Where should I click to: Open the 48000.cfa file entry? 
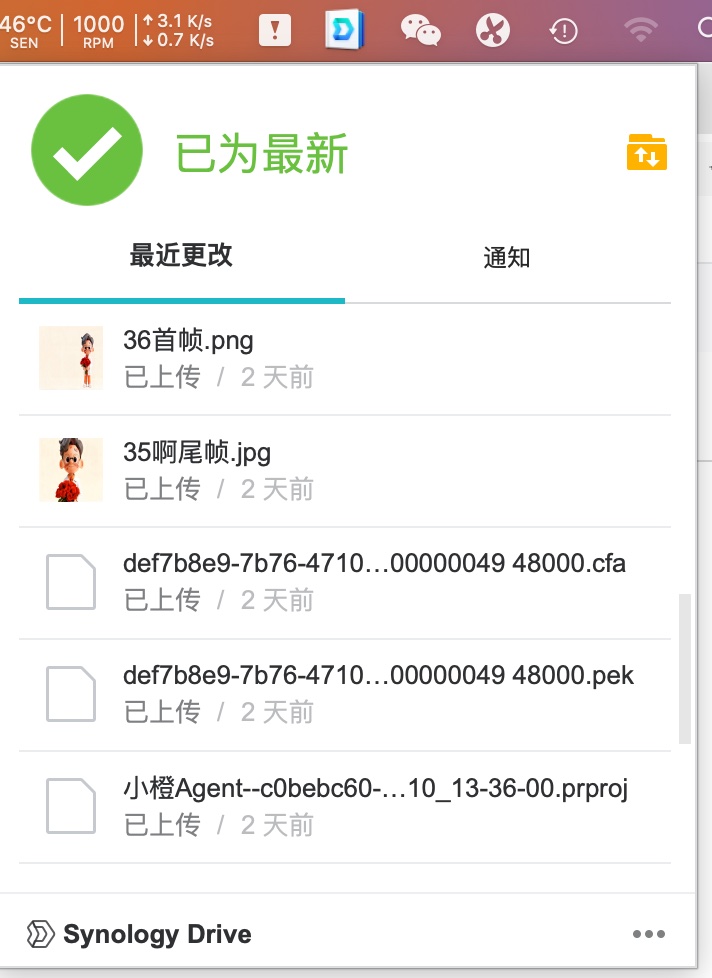pyautogui.click(x=374, y=563)
